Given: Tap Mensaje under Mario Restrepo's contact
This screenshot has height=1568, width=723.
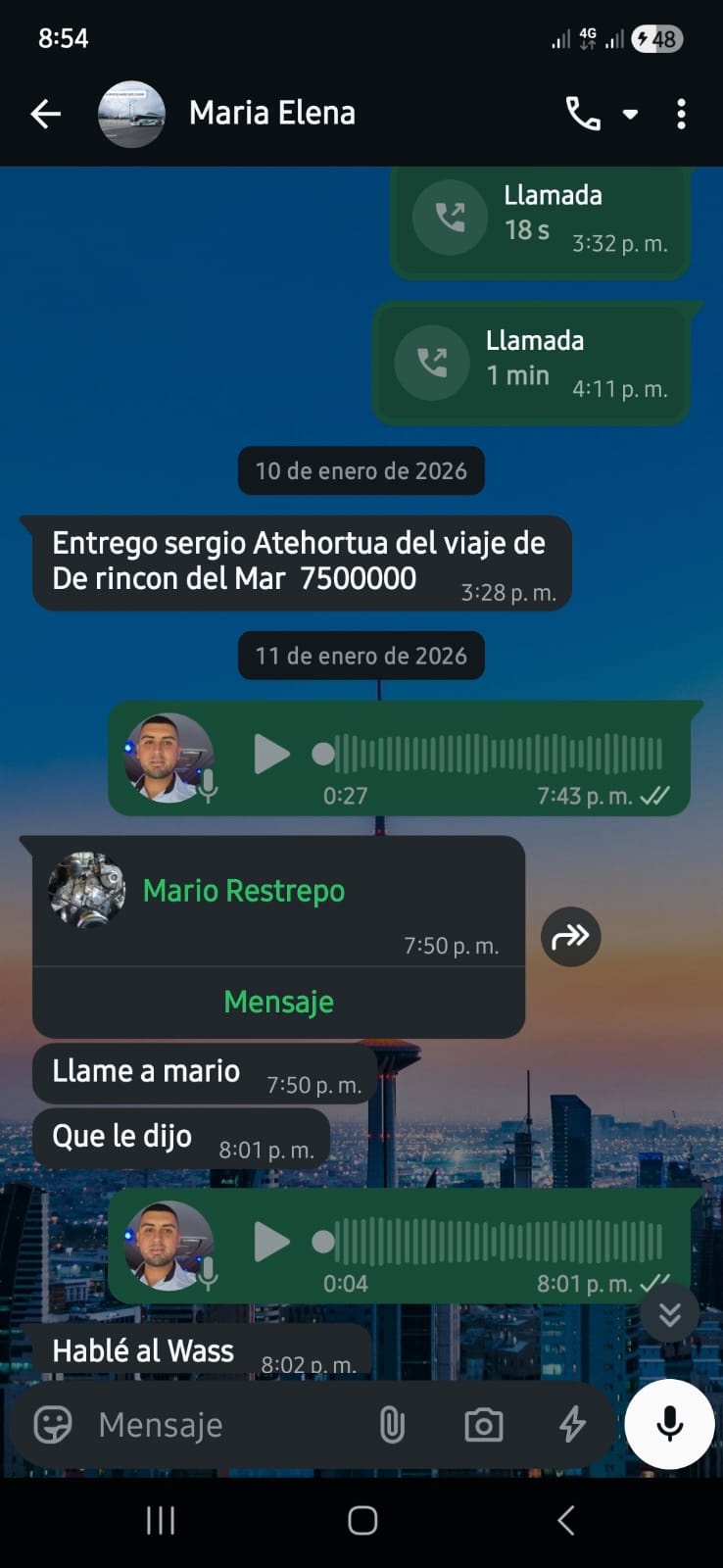Looking at the screenshot, I should 278,1002.
